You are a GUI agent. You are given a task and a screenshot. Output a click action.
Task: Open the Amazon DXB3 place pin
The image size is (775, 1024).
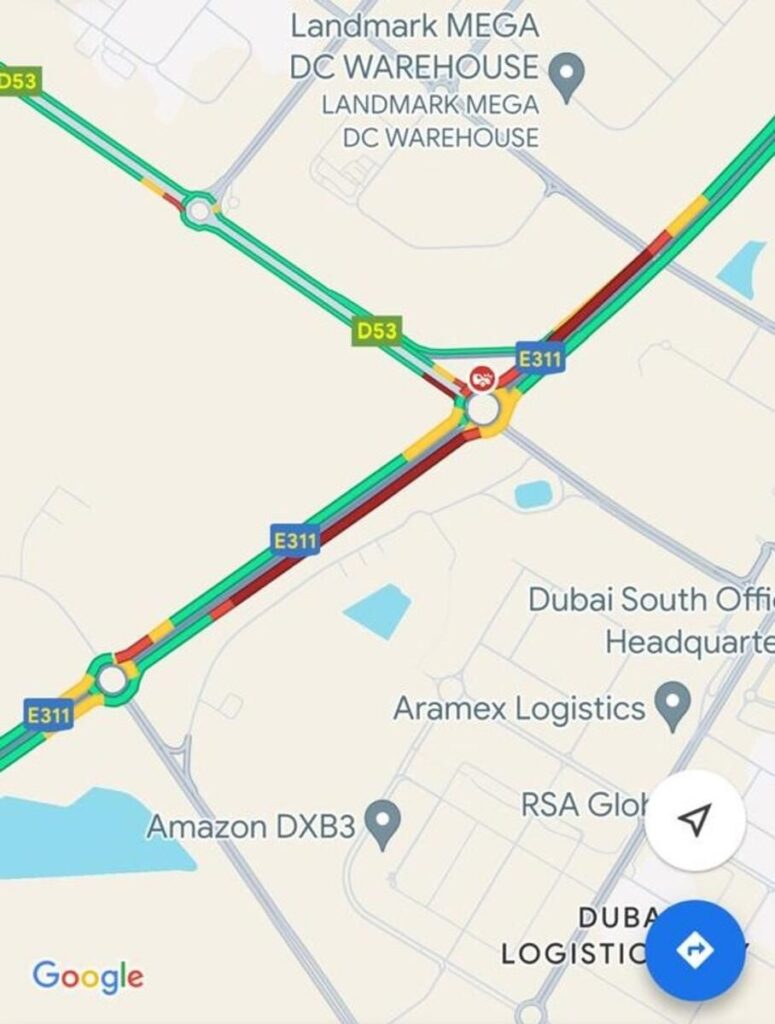point(381,822)
